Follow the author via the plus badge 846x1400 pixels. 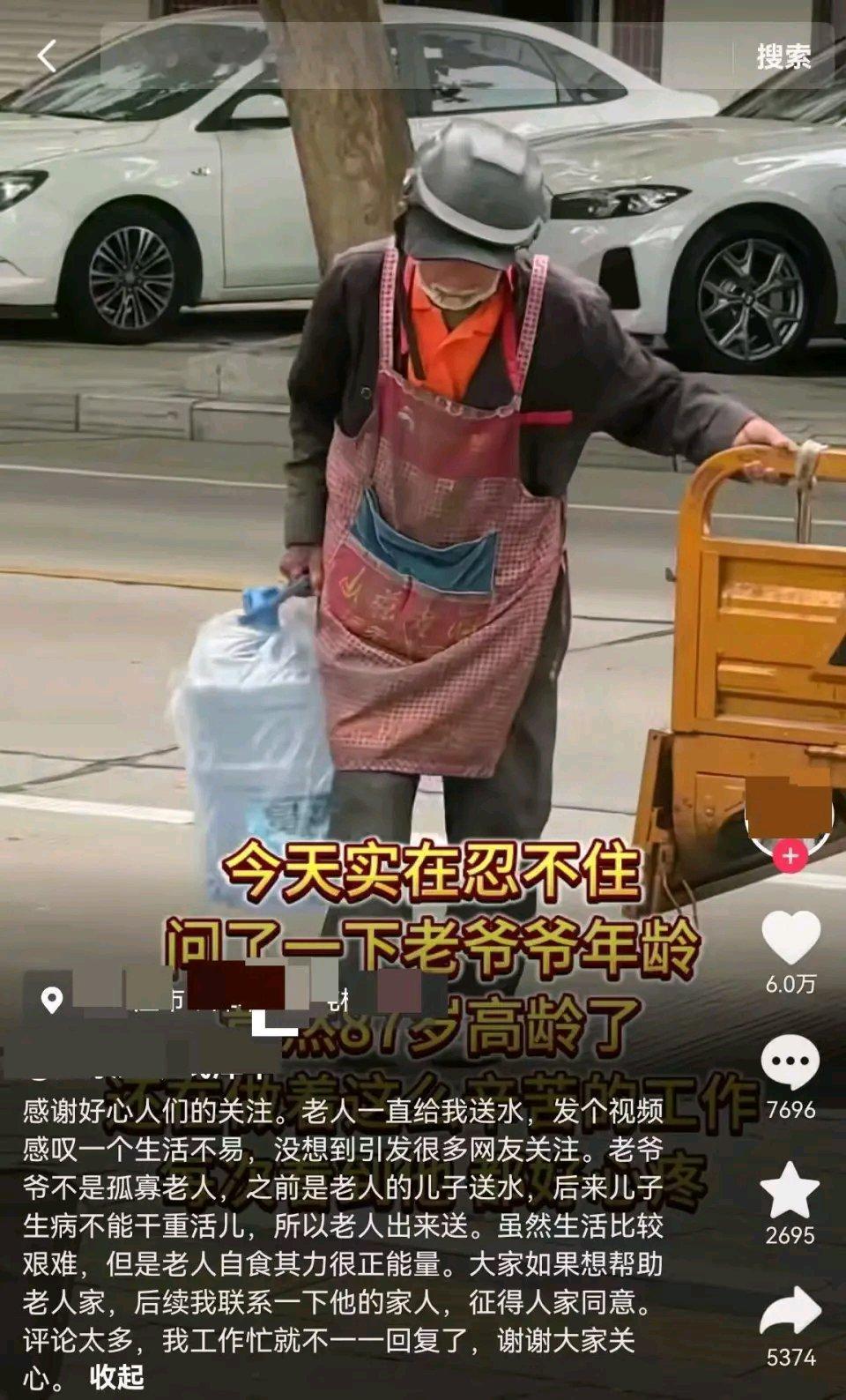pyautogui.click(x=790, y=856)
